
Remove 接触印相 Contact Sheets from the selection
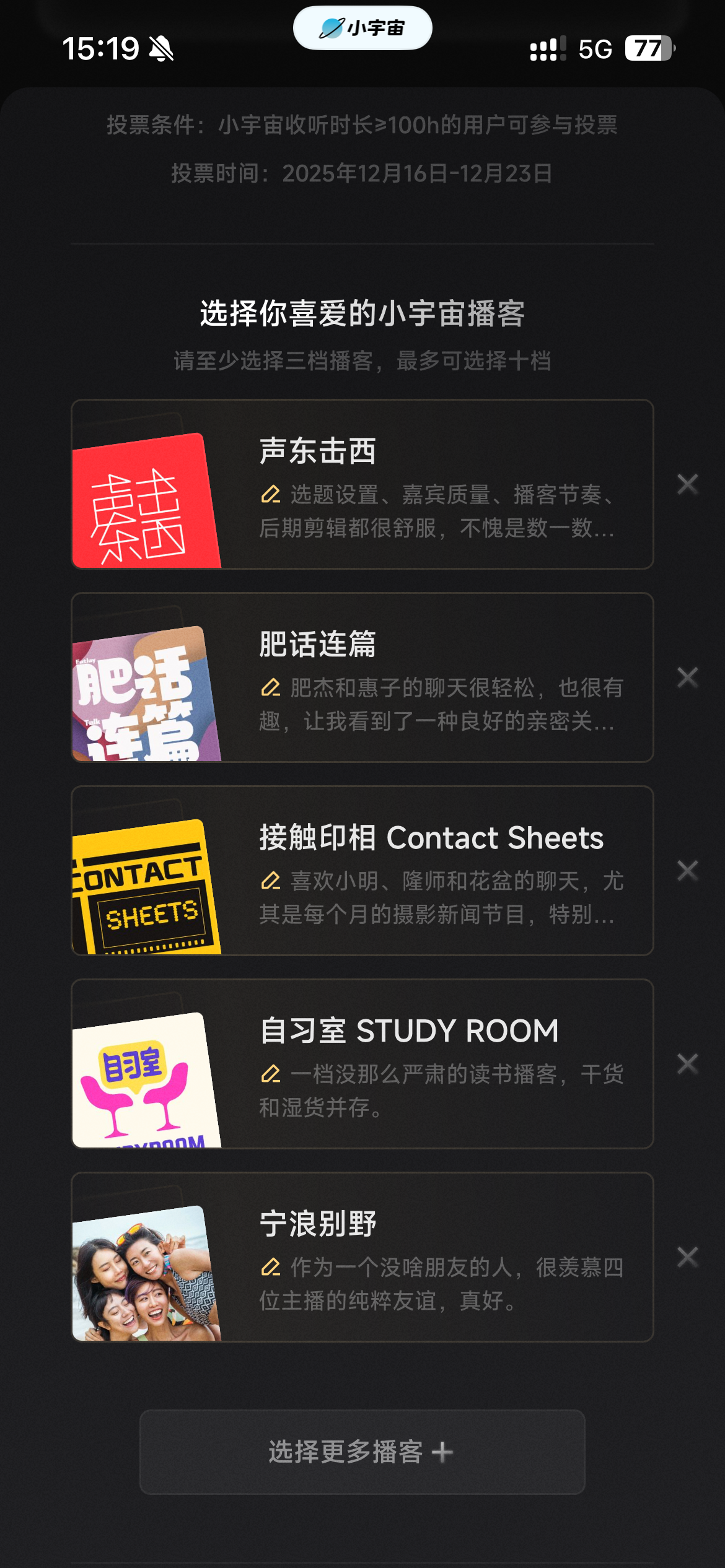[687, 871]
